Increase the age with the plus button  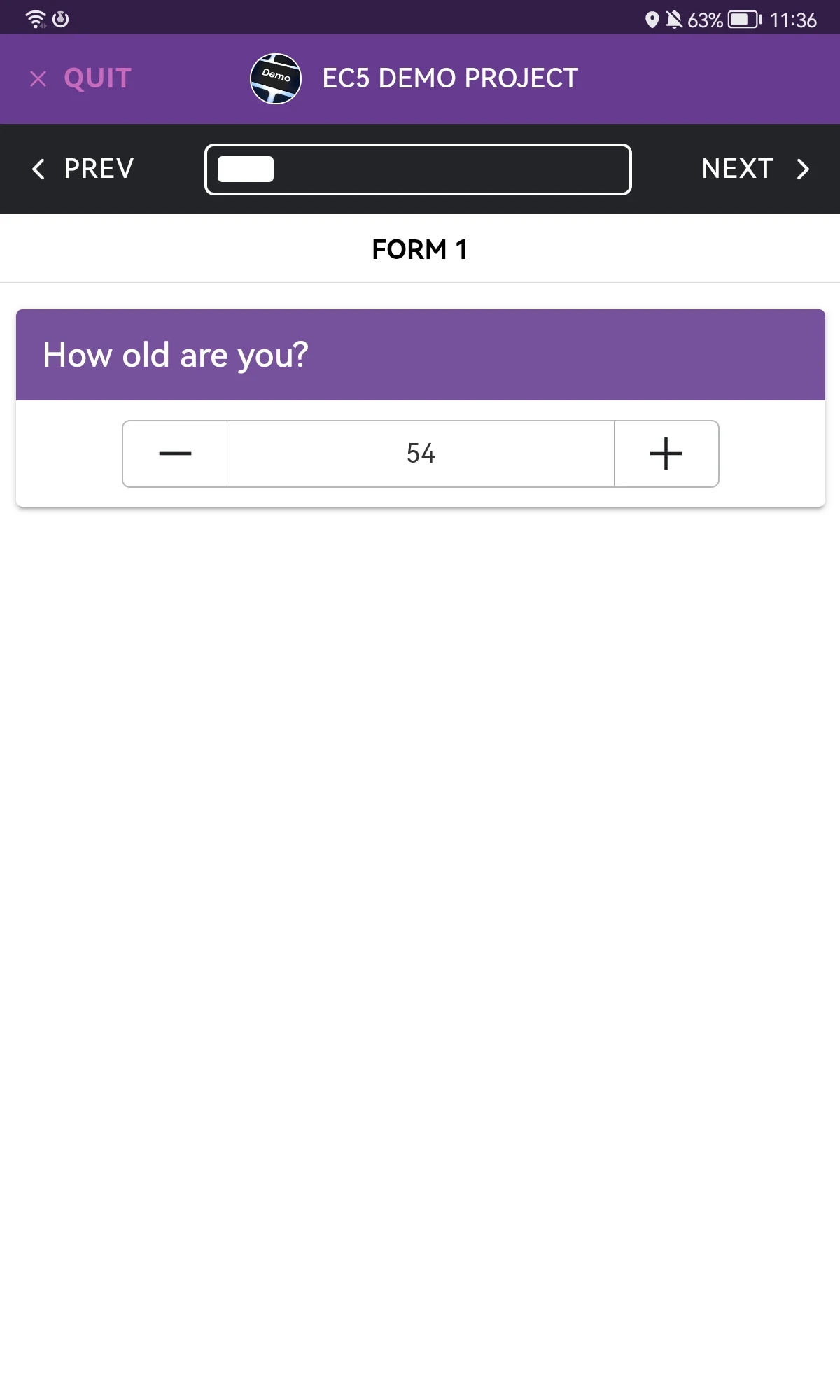coord(666,454)
